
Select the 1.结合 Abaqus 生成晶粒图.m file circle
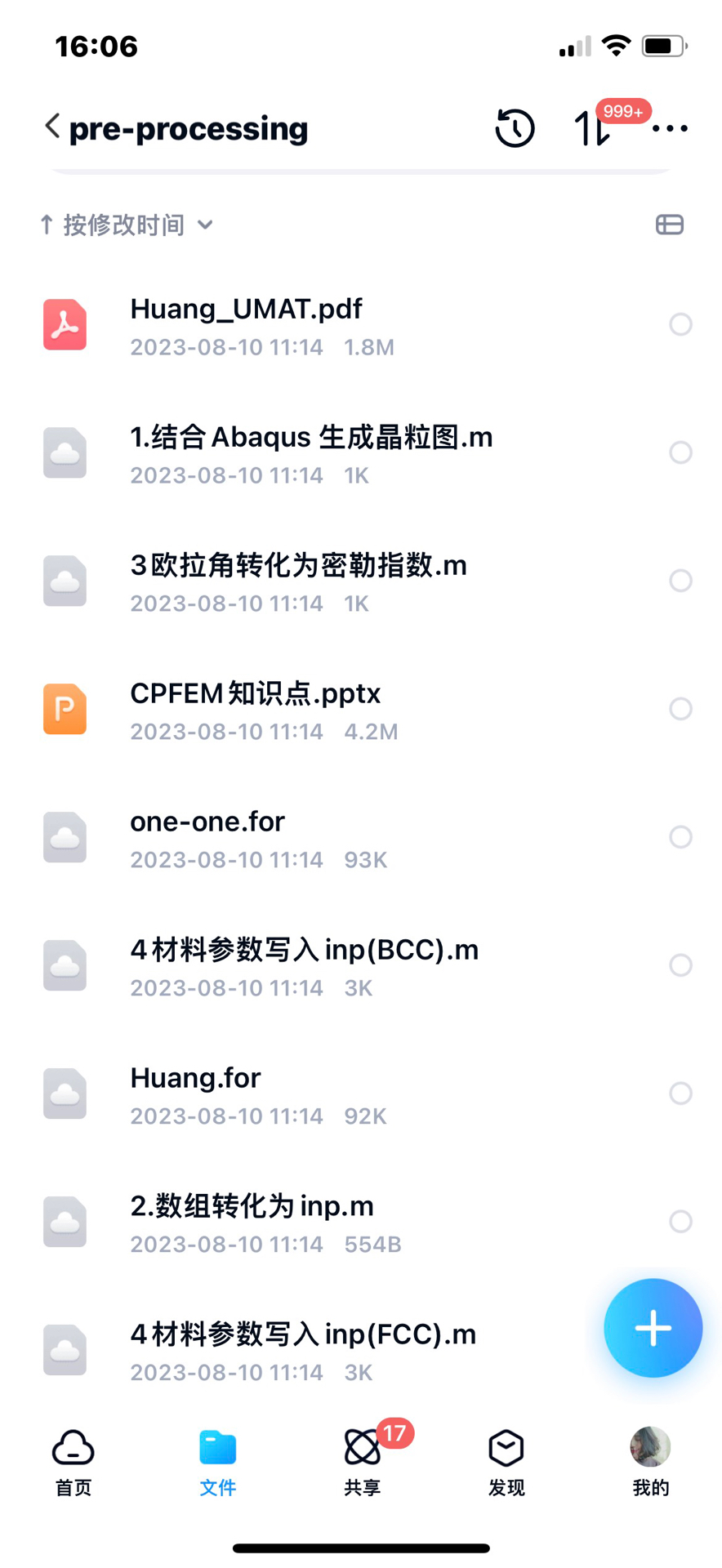pyautogui.click(x=680, y=452)
